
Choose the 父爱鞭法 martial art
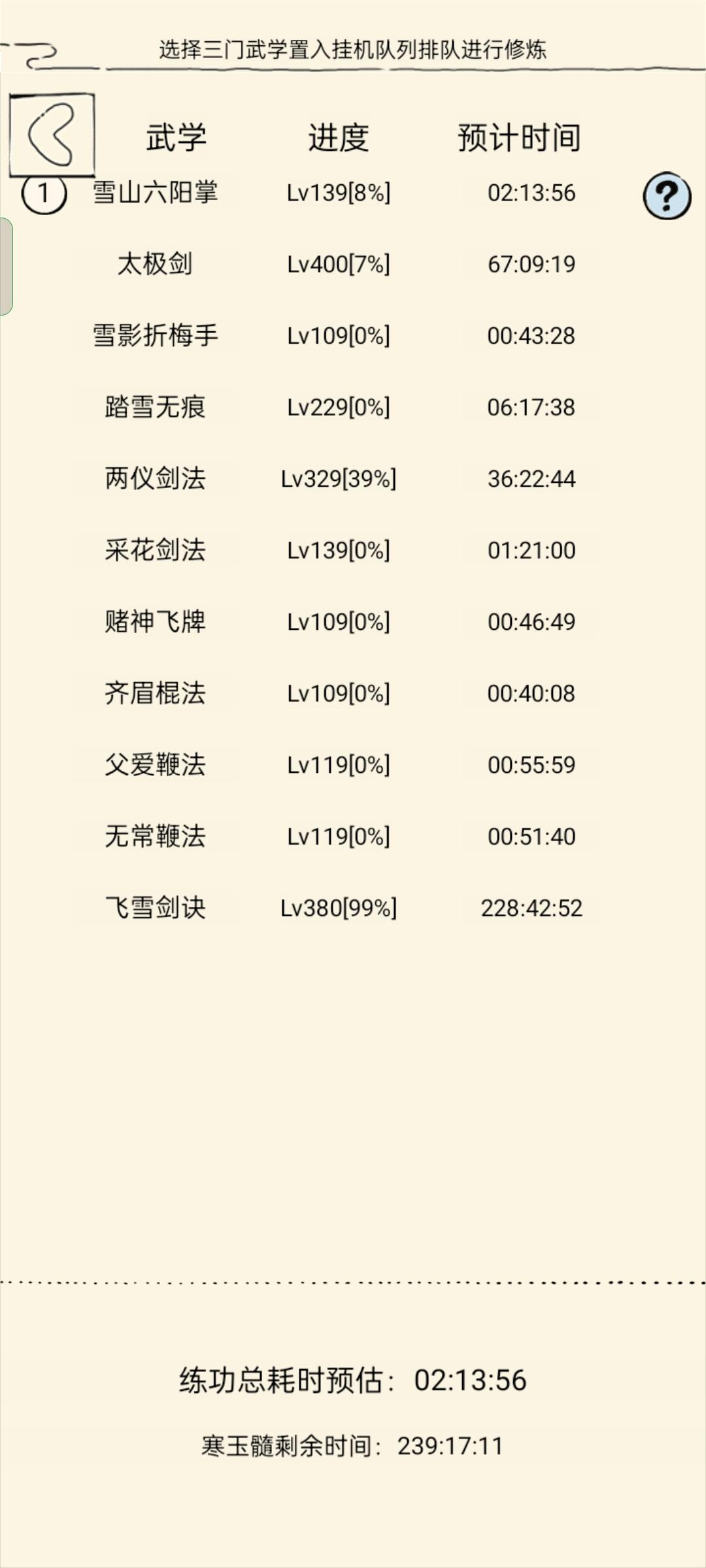coord(155,765)
